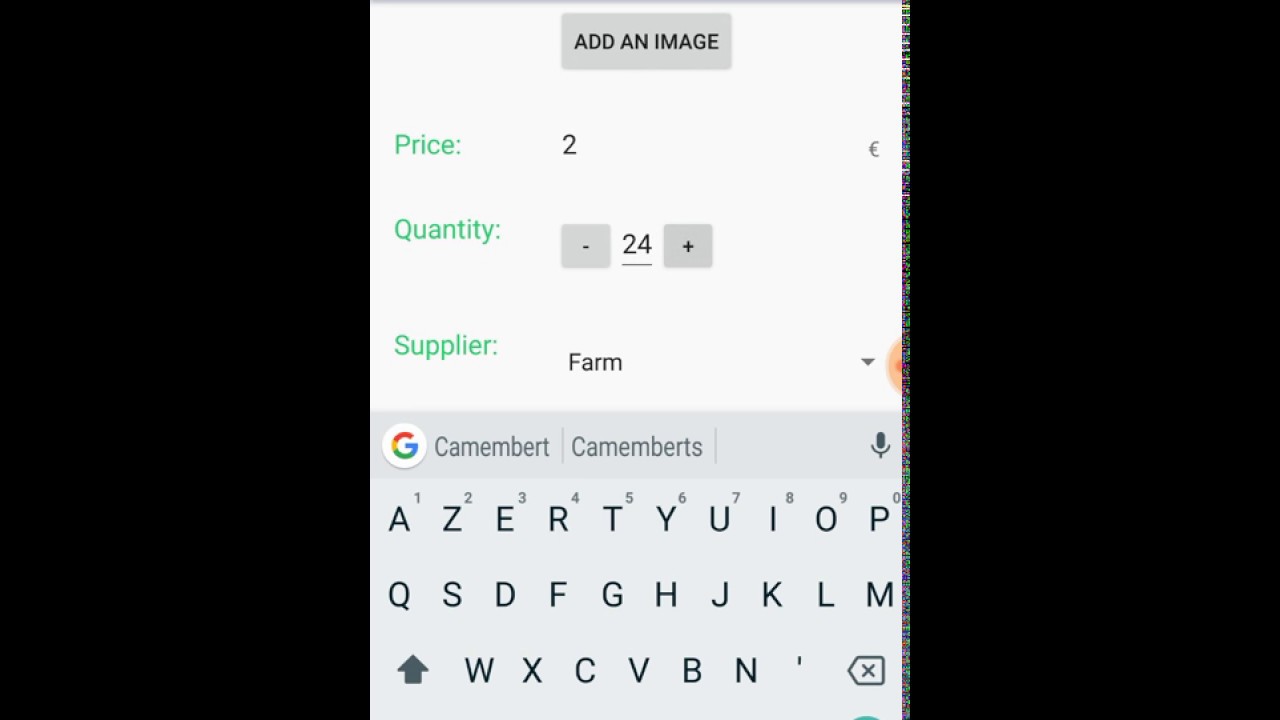Tap the keyboard backspace key
The width and height of the screenshot is (1280, 720).
tap(866, 671)
